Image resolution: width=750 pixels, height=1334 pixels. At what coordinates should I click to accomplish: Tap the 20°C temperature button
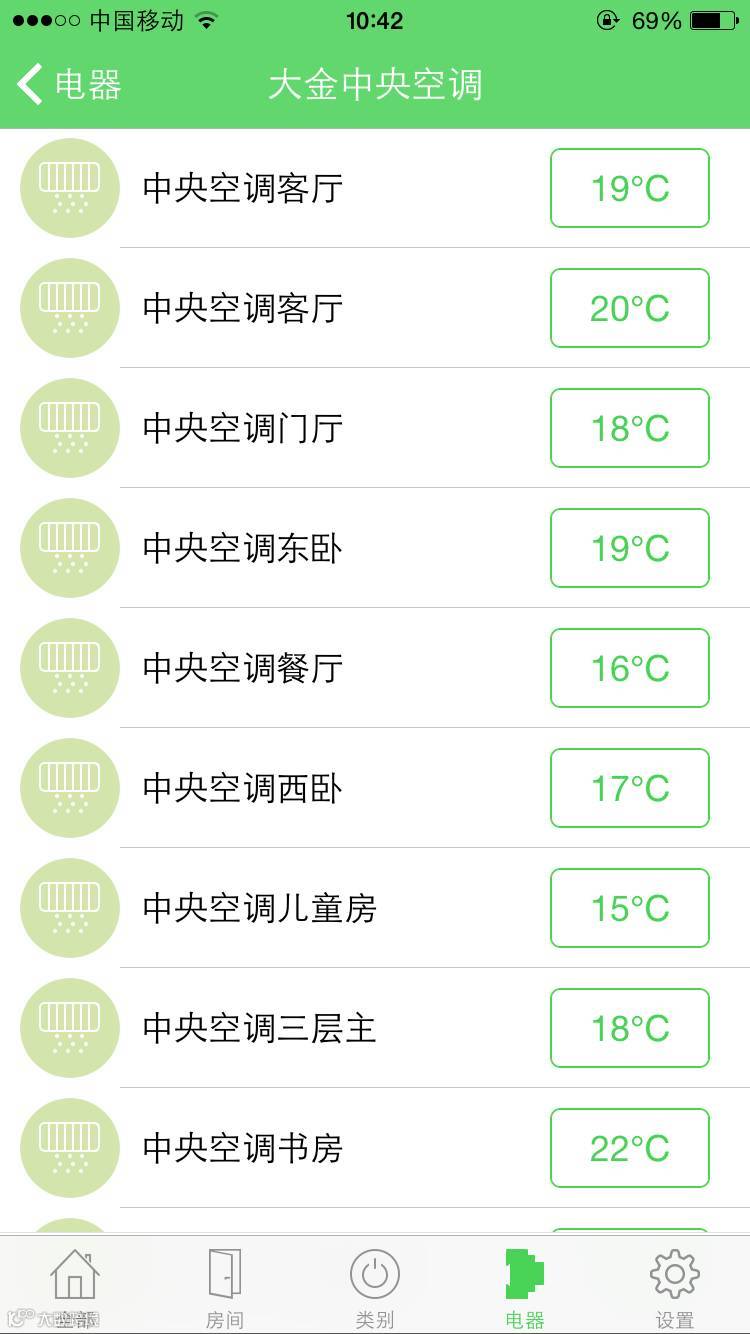click(x=629, y=308)
